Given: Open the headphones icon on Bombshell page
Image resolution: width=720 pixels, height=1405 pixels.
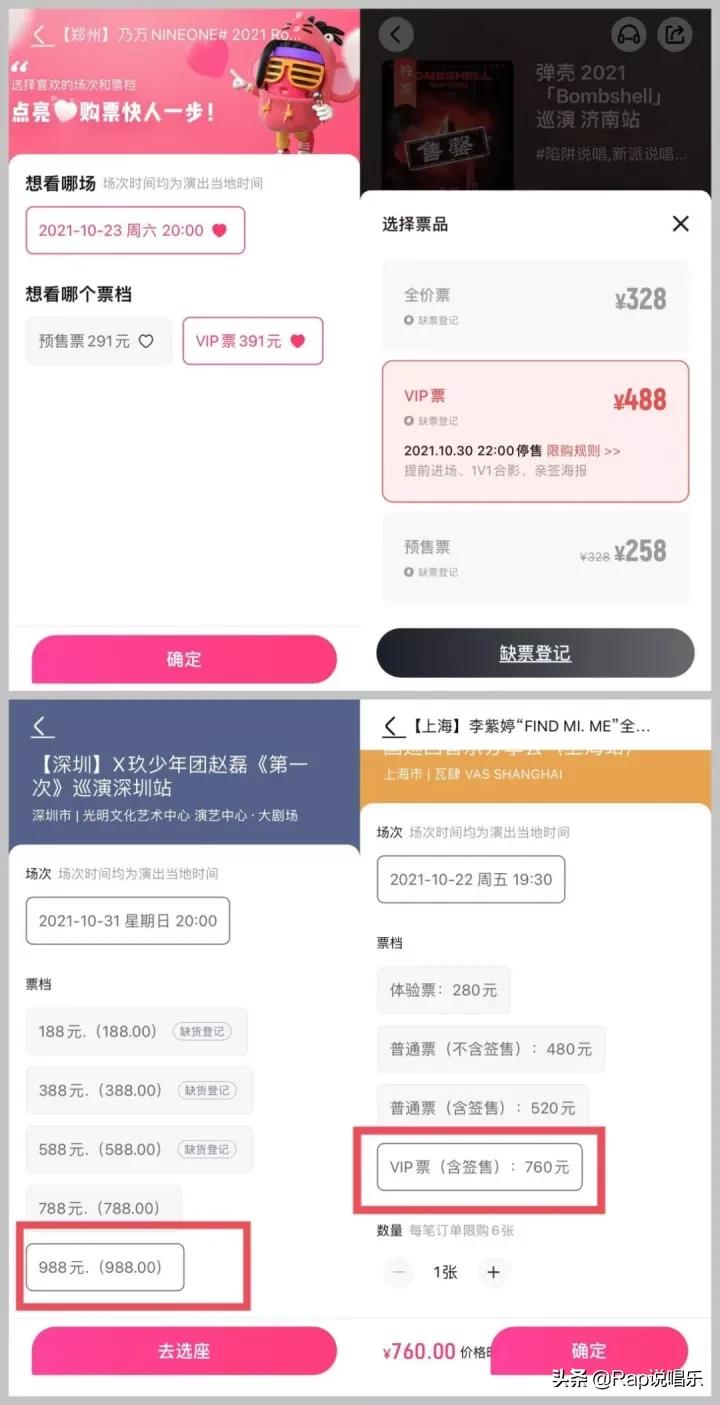Looking at the screenshot, I should click(629, 33).
